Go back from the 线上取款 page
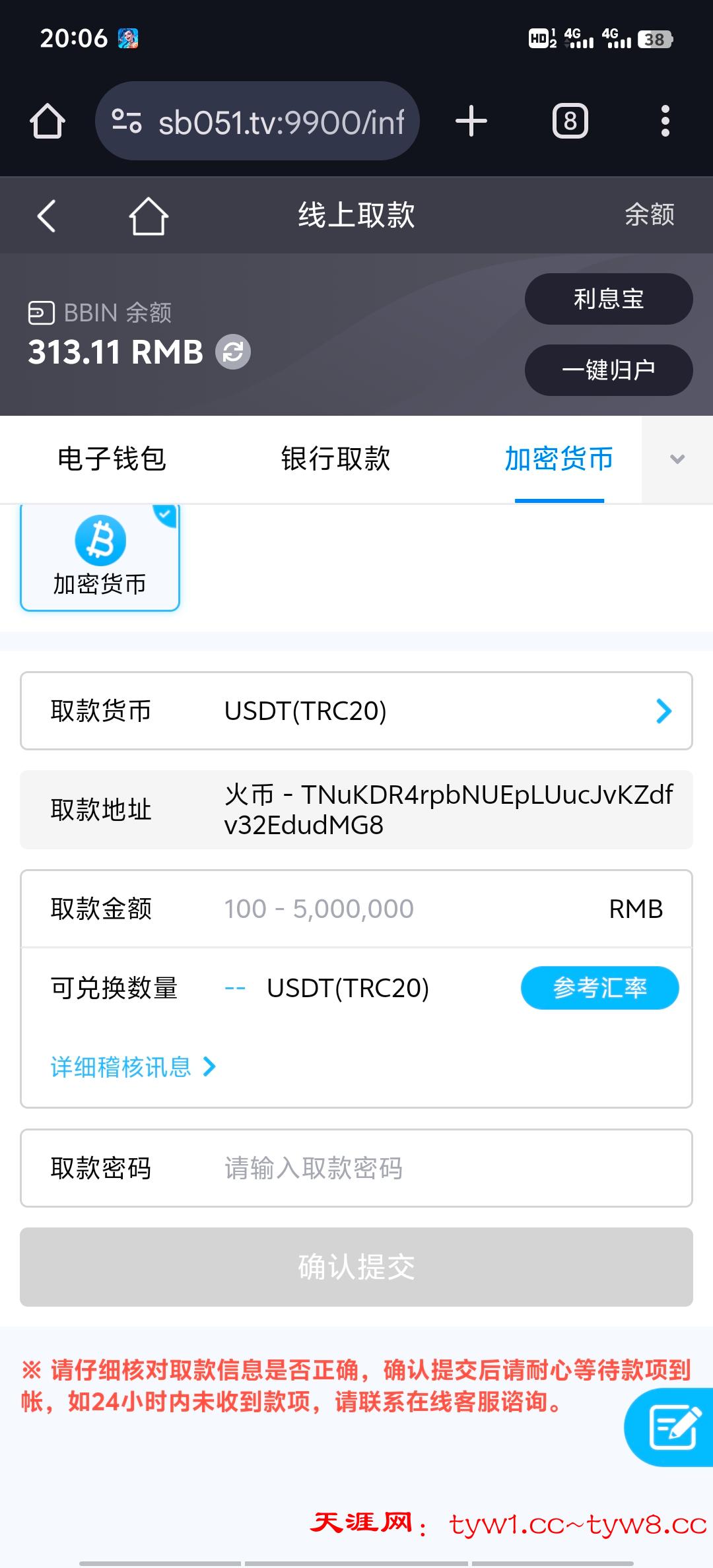This screenshot has width=713, height=1568. (46, 216)
